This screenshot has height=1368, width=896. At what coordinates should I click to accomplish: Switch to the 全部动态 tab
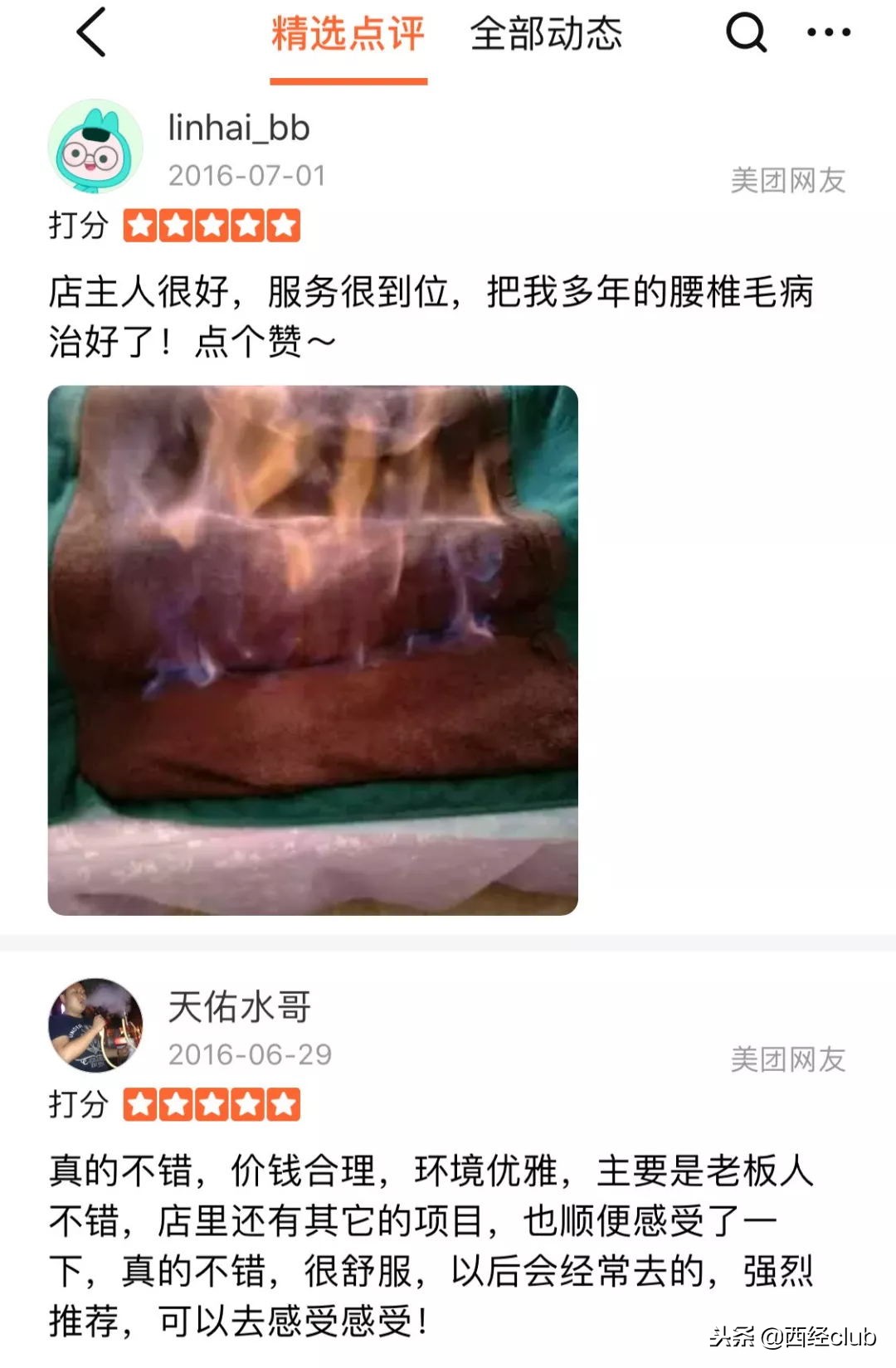click(548, 35)
